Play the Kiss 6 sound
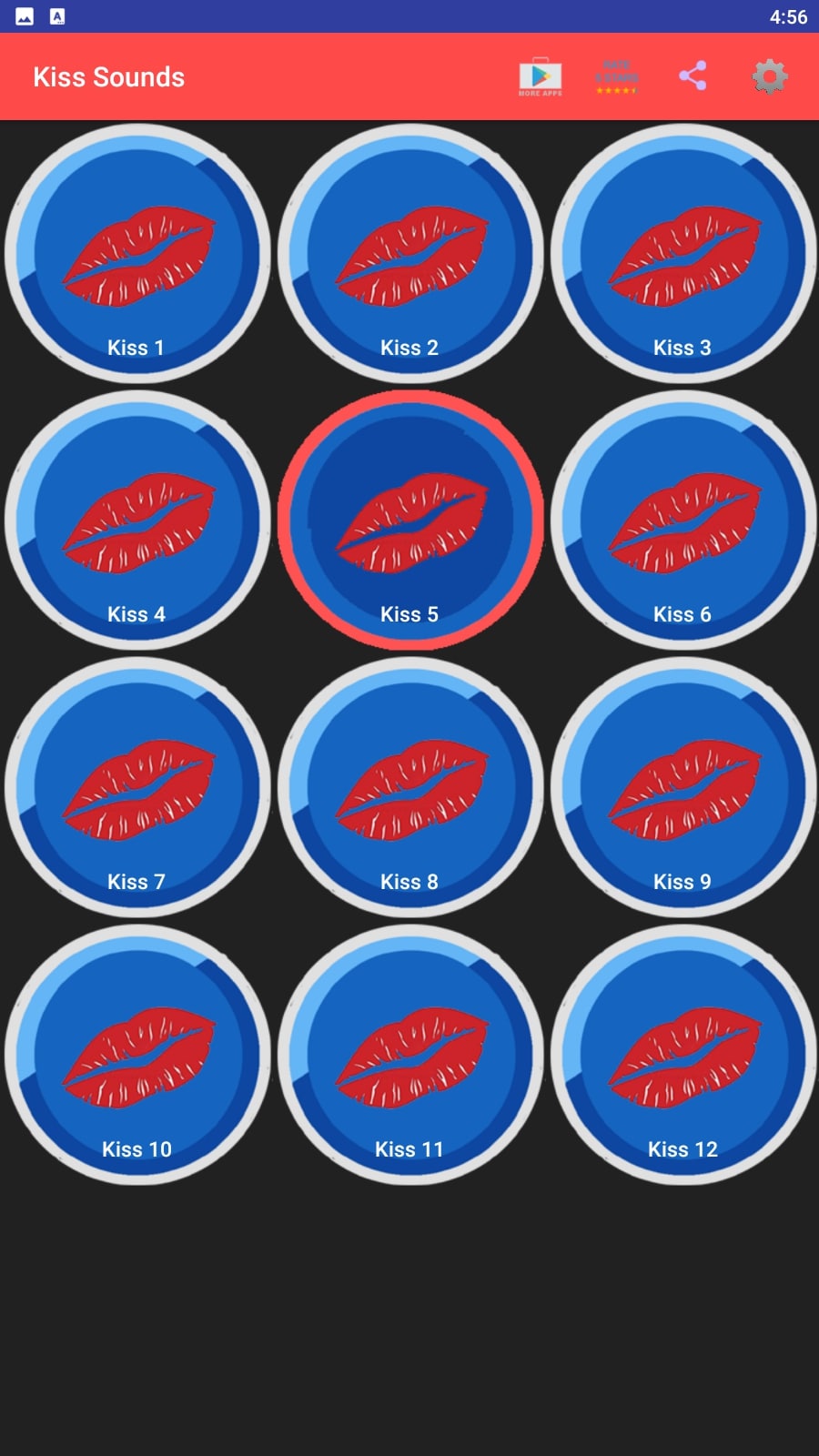The width and height of the screenshot is (819, 1456). coord(682,520)
